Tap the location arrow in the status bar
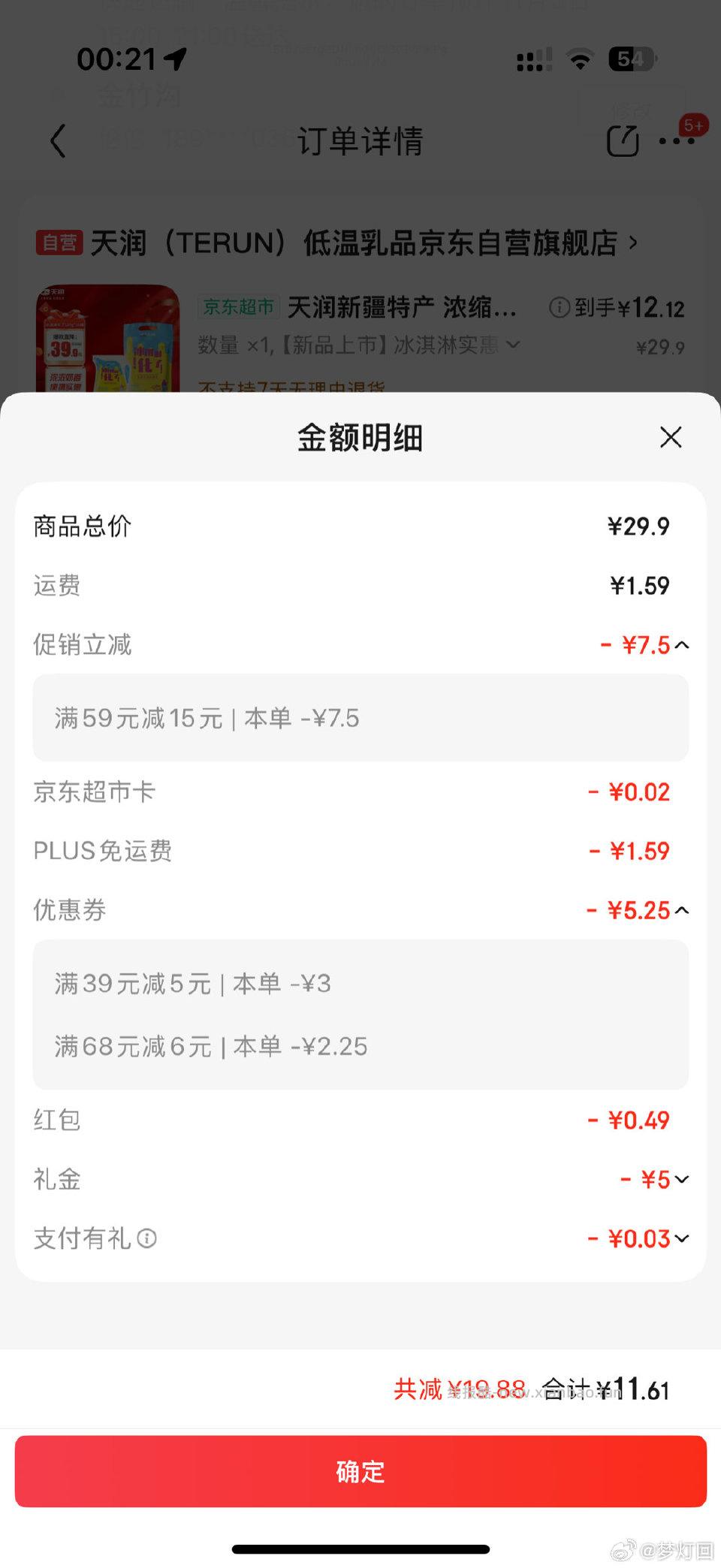Screen dimensions: 721x1568 [x=174, y=59]
